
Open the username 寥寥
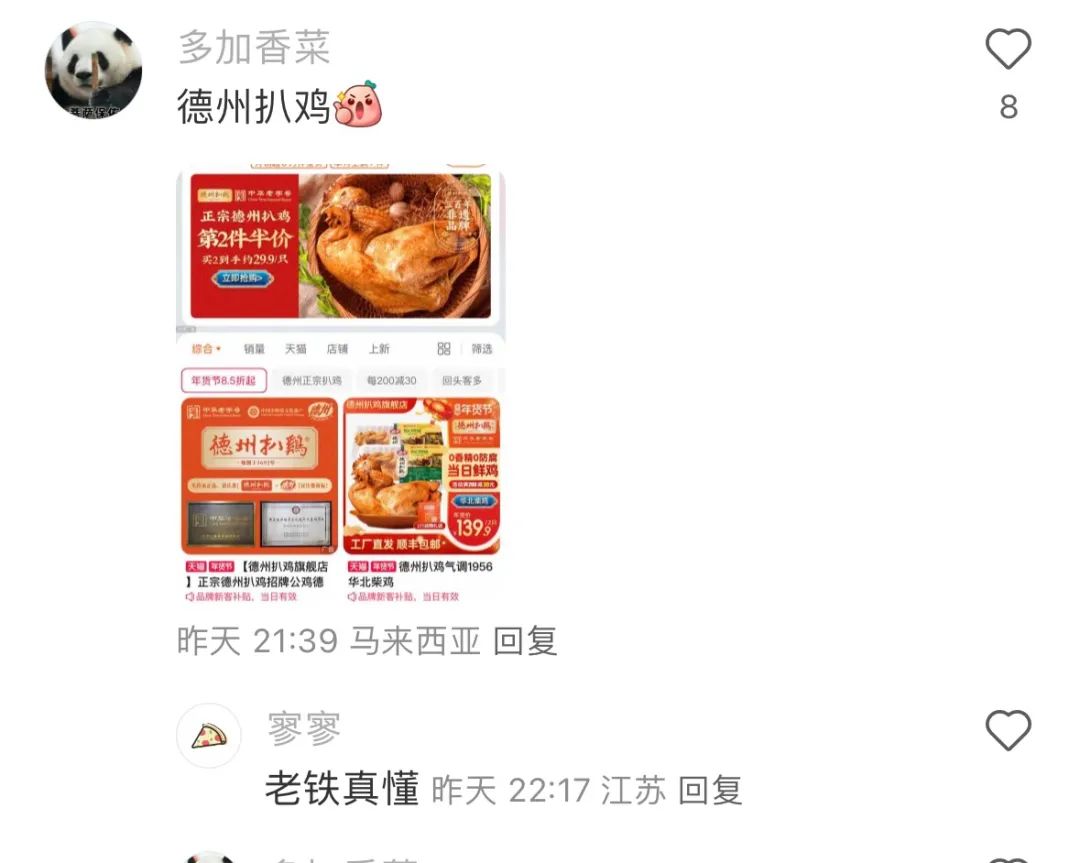click(x=304, y=729)
